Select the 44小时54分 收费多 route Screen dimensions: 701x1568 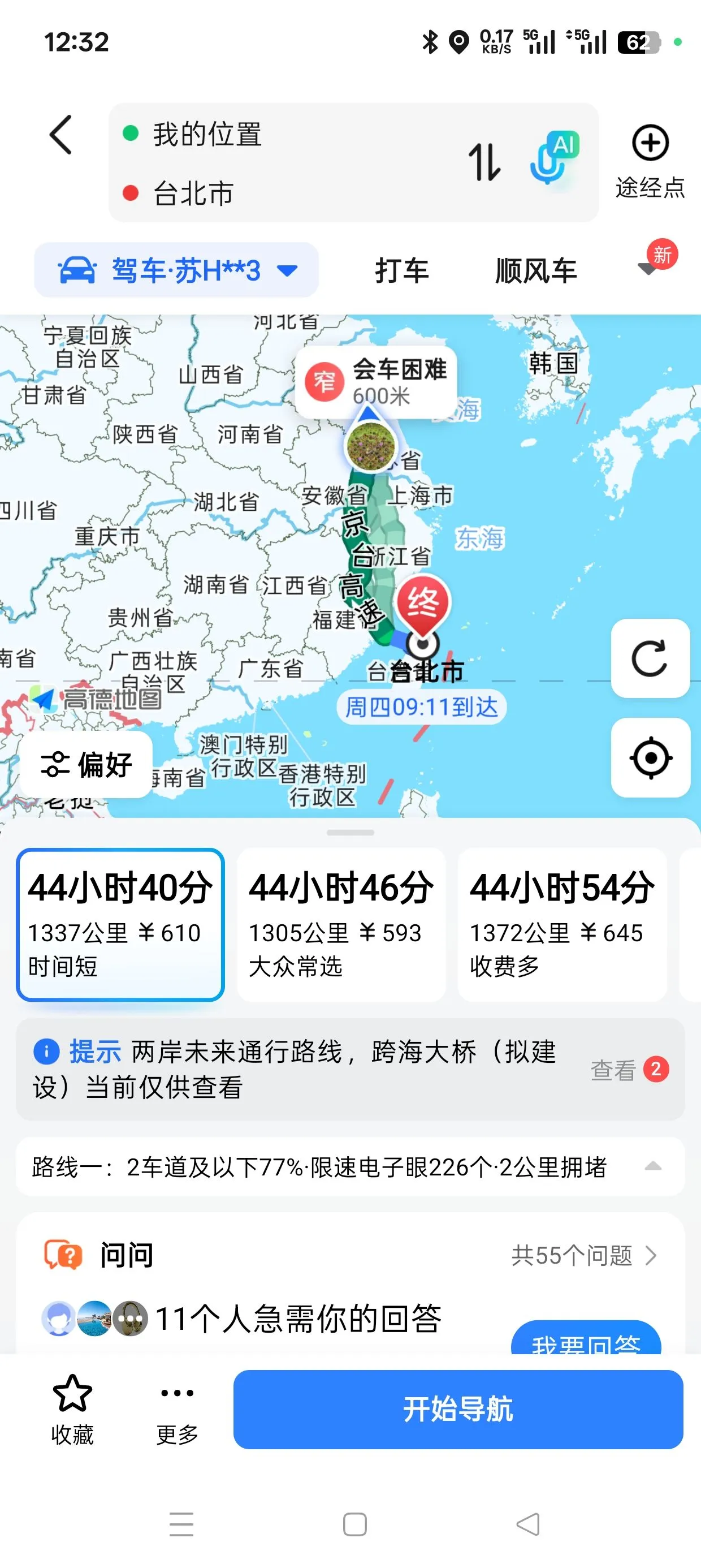click(x=561, y=924)
